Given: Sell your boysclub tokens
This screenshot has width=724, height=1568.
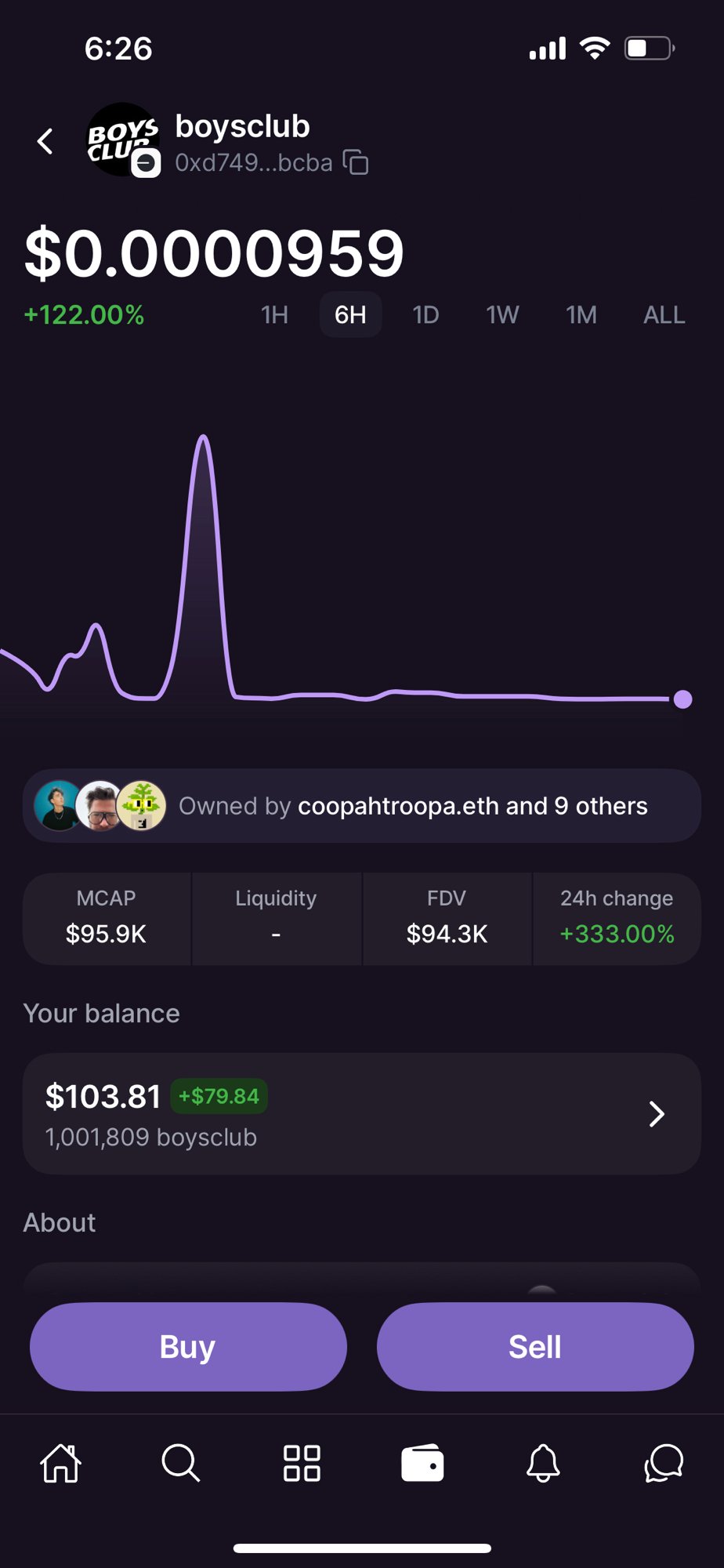Looking at the screenshot, I should 535,1347.
